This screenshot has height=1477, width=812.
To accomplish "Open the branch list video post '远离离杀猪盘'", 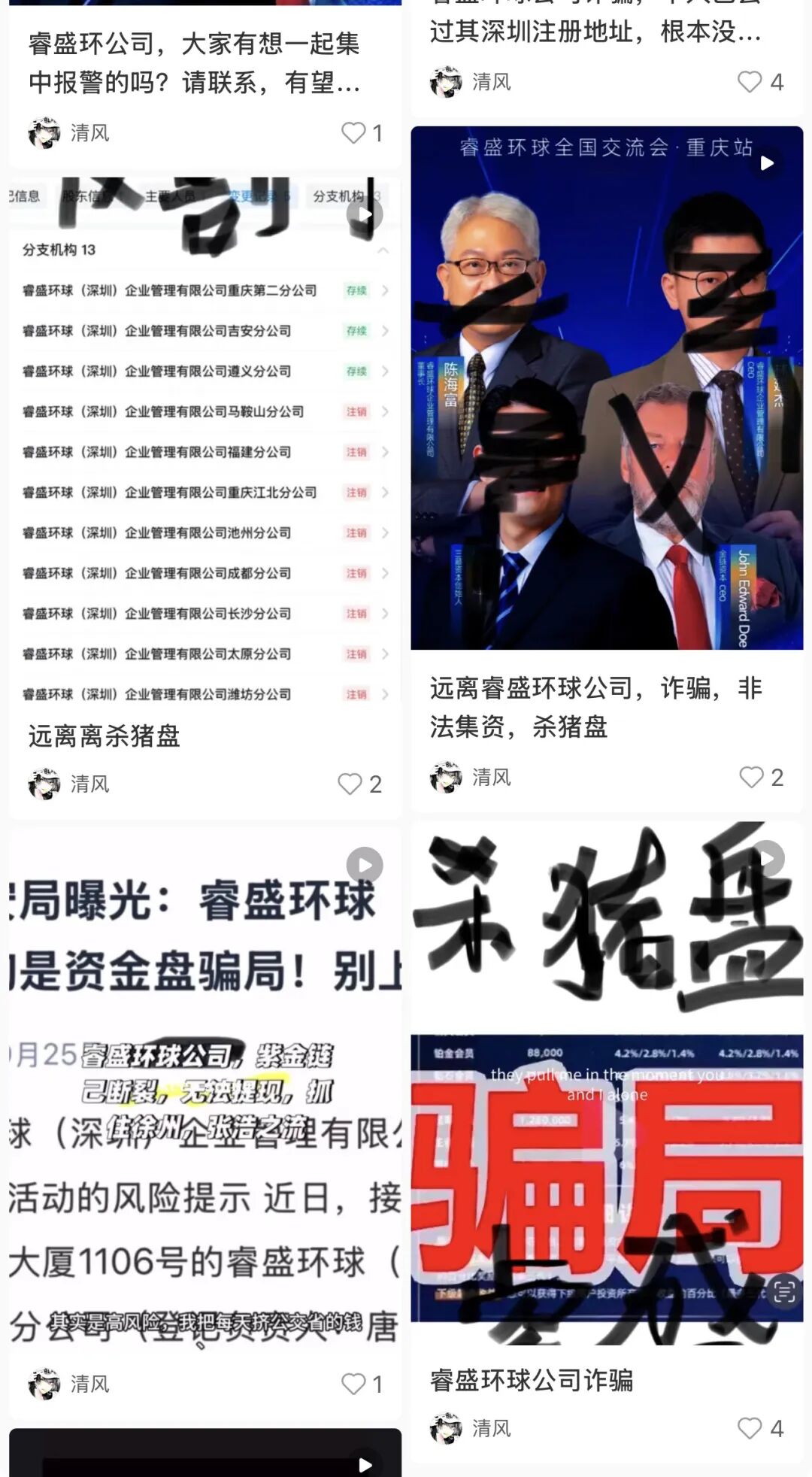I will pos(205,451).
